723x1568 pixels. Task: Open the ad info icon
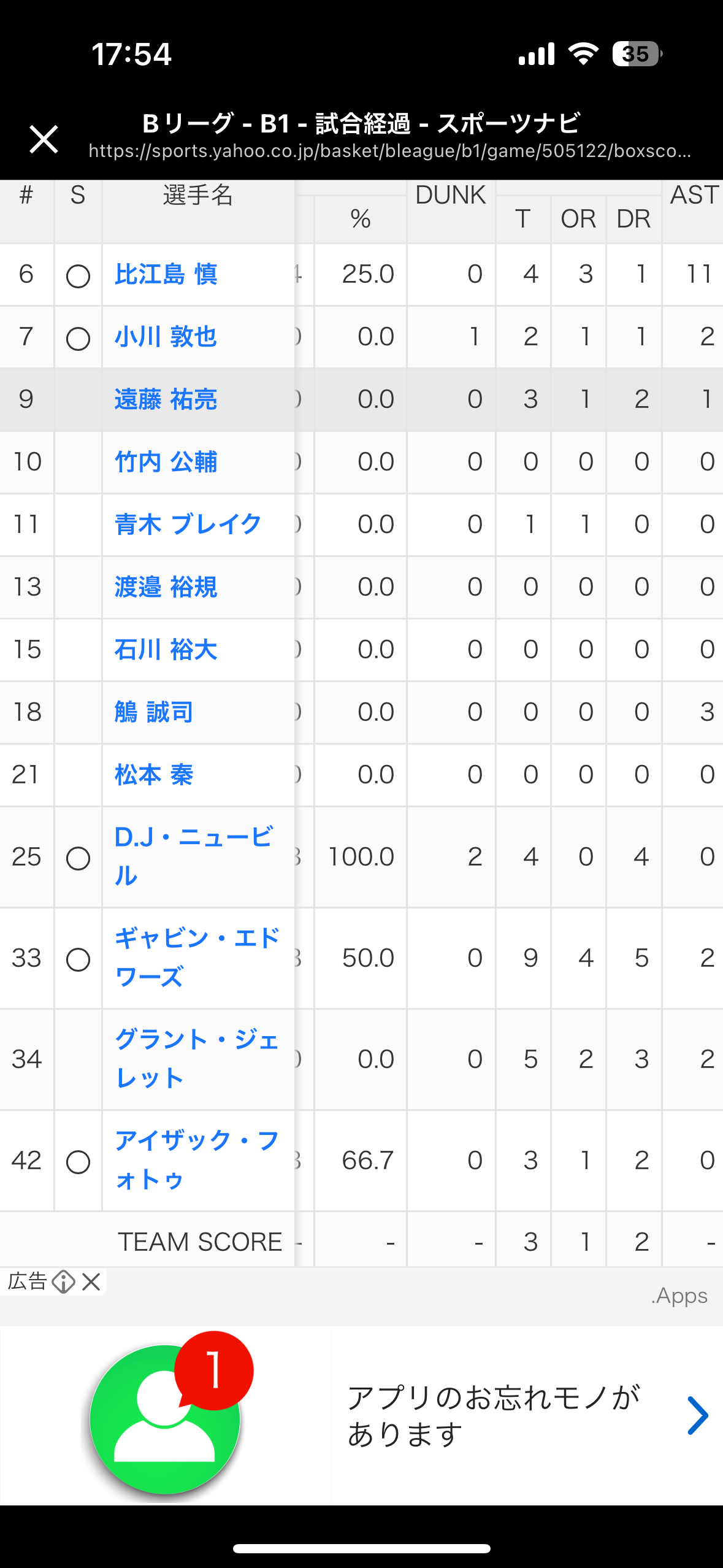tap(63, 1282)
